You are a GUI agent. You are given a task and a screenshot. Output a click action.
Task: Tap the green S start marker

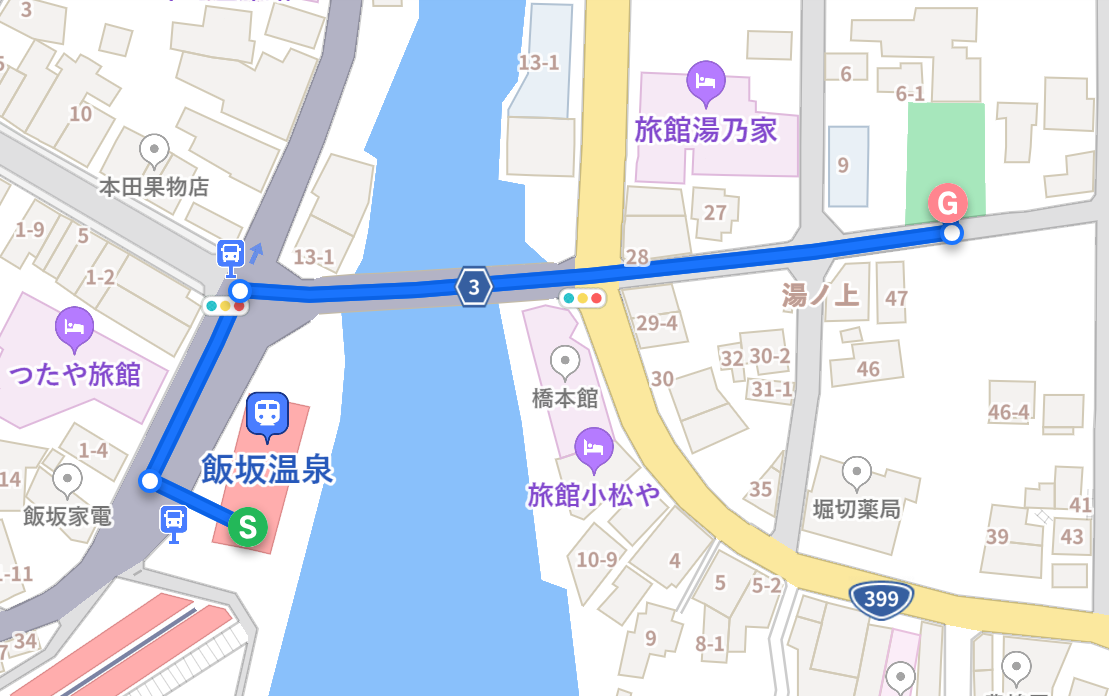247,526
